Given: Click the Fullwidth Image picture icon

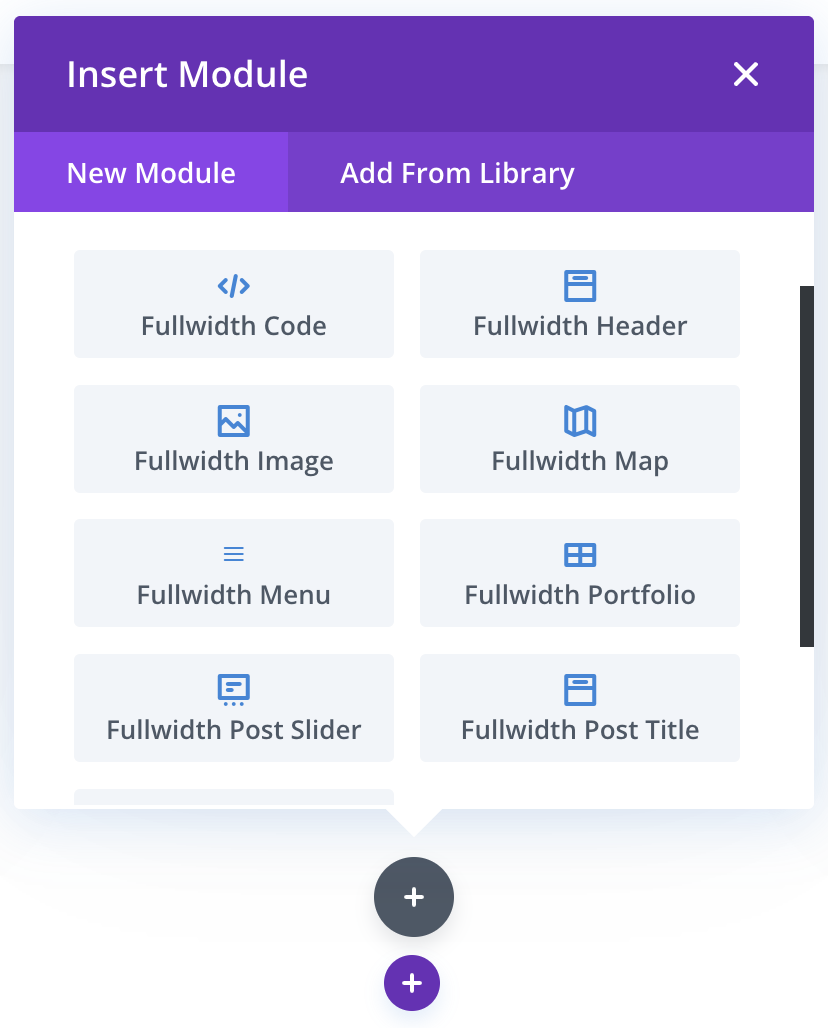Looking at the screenshot, I should (233, 420).
